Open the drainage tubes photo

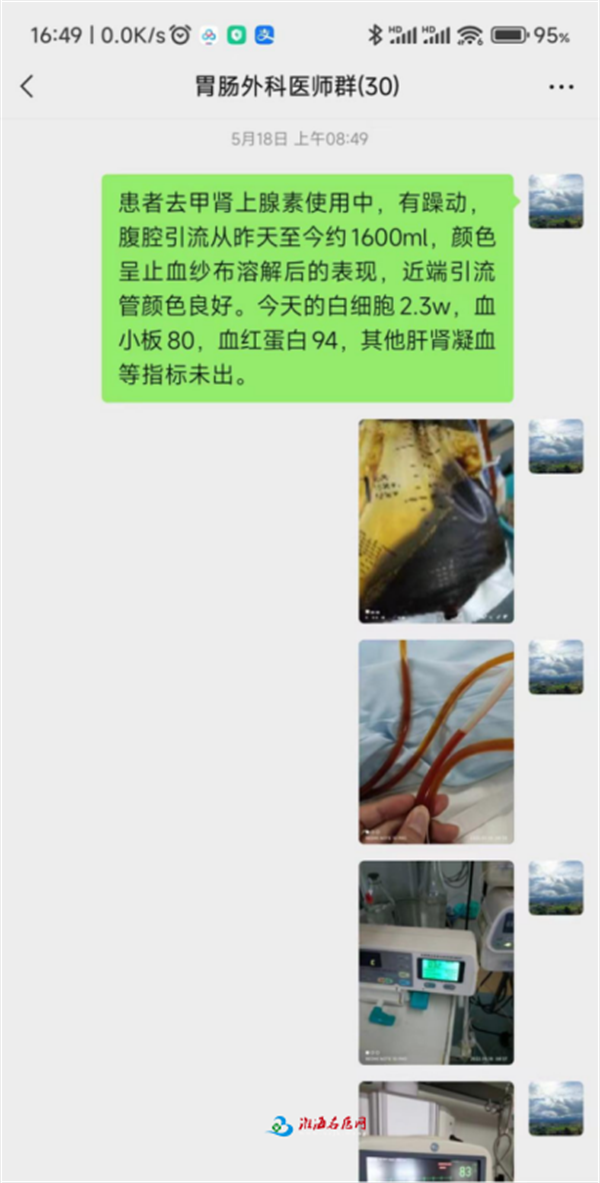(x=436, y=742)
